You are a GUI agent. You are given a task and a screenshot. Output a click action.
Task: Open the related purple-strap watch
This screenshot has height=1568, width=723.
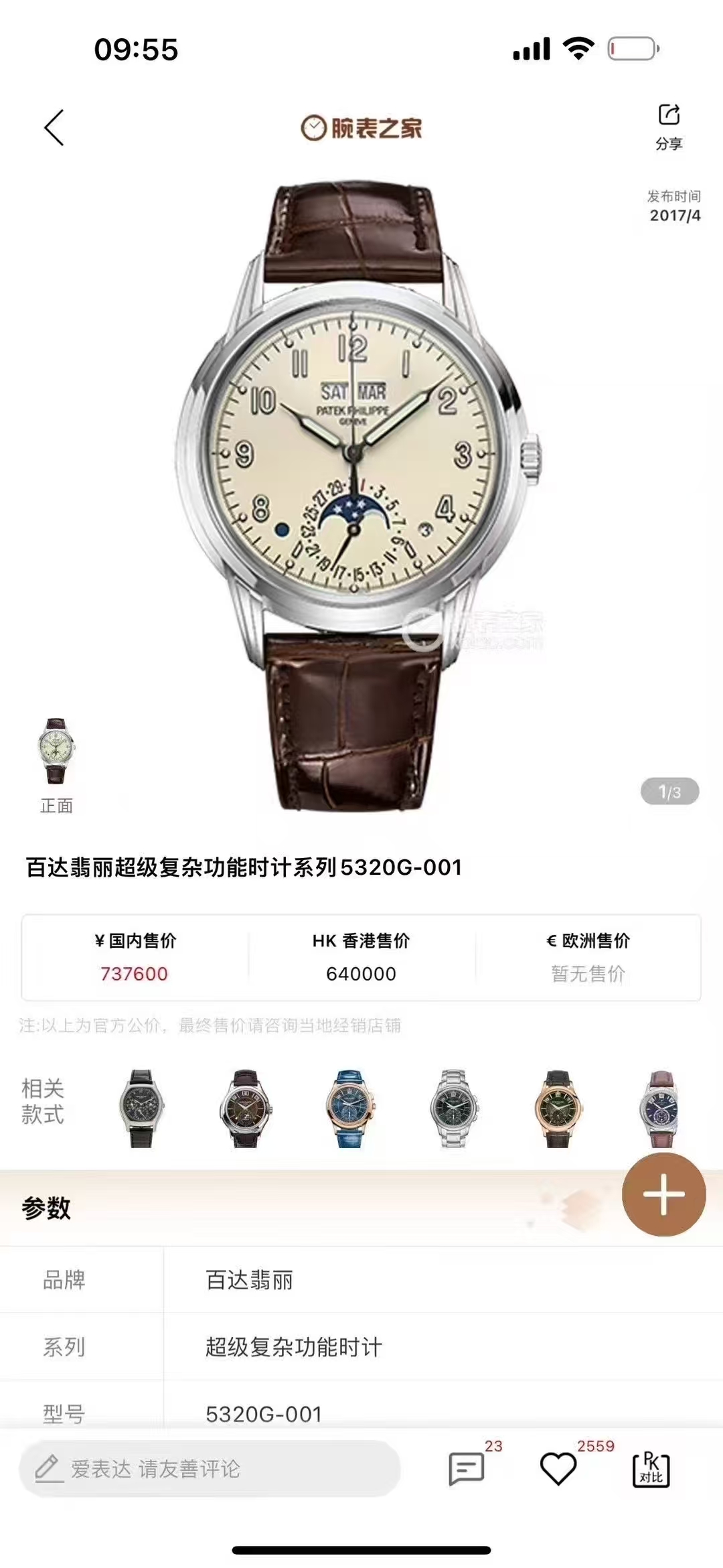pos(661,1109)
